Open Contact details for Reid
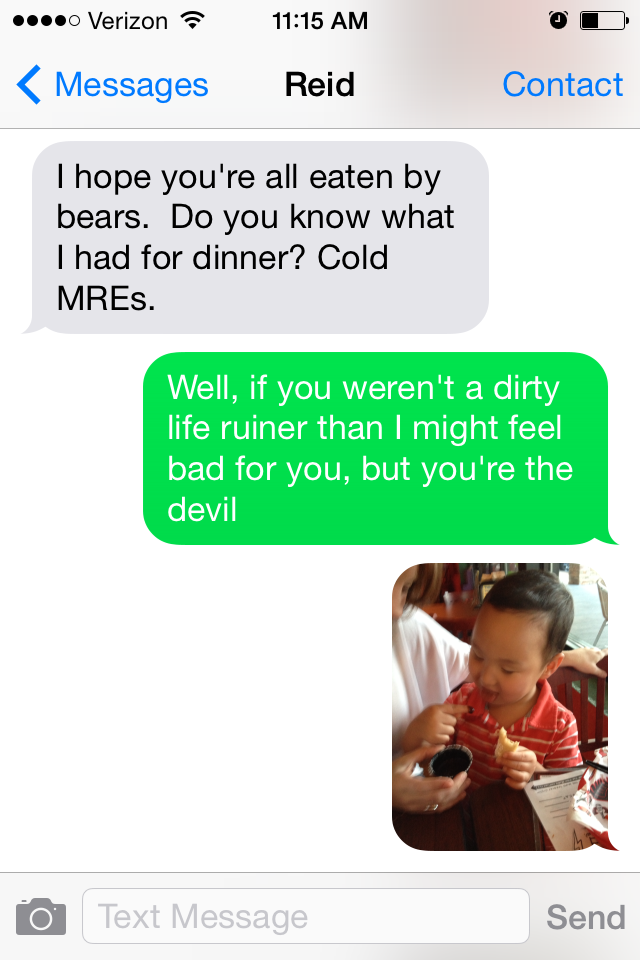640x960 pixels. click(x=562, y=85)
